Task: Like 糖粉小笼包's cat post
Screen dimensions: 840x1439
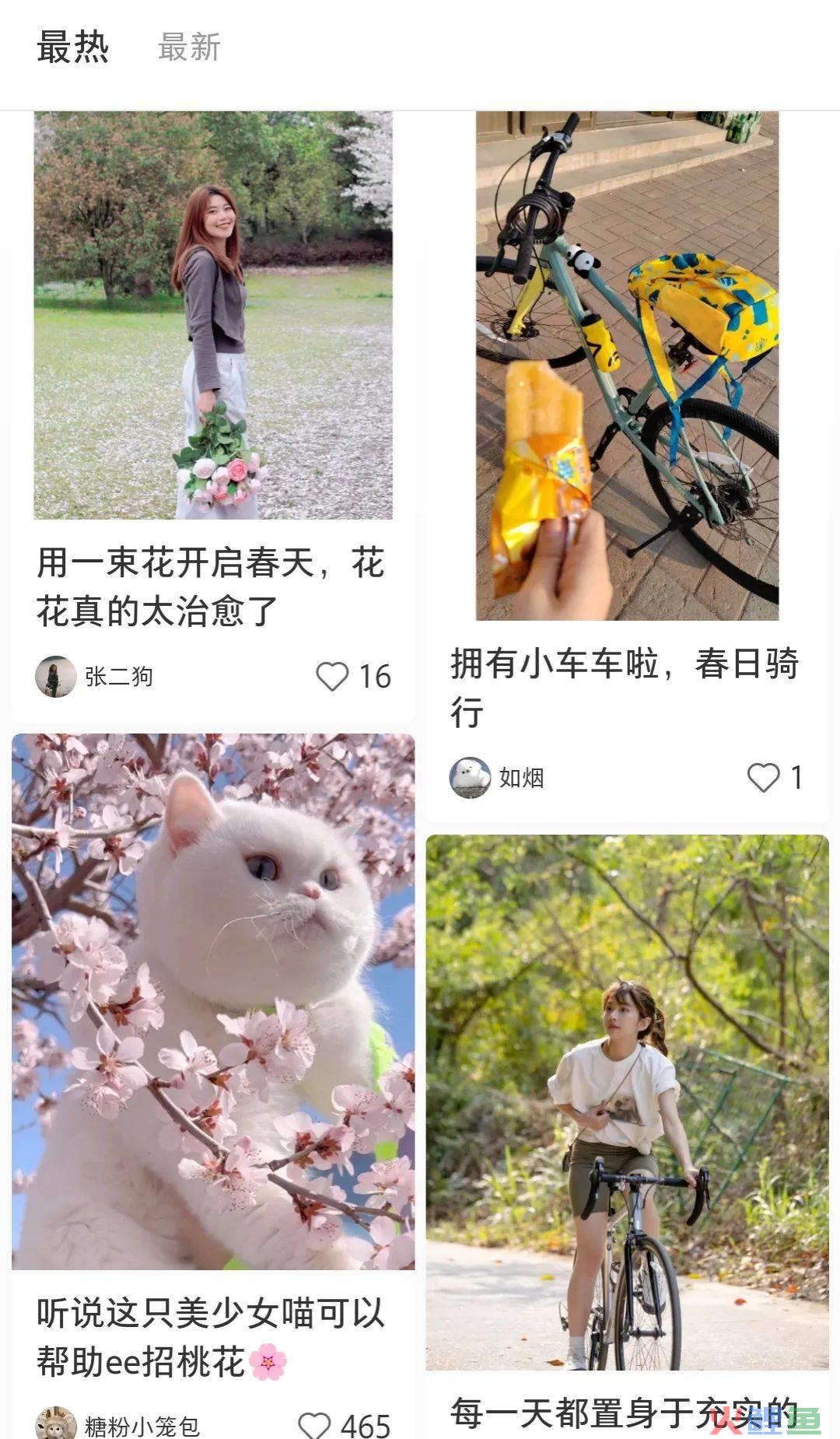Action: click(315, 1425)
